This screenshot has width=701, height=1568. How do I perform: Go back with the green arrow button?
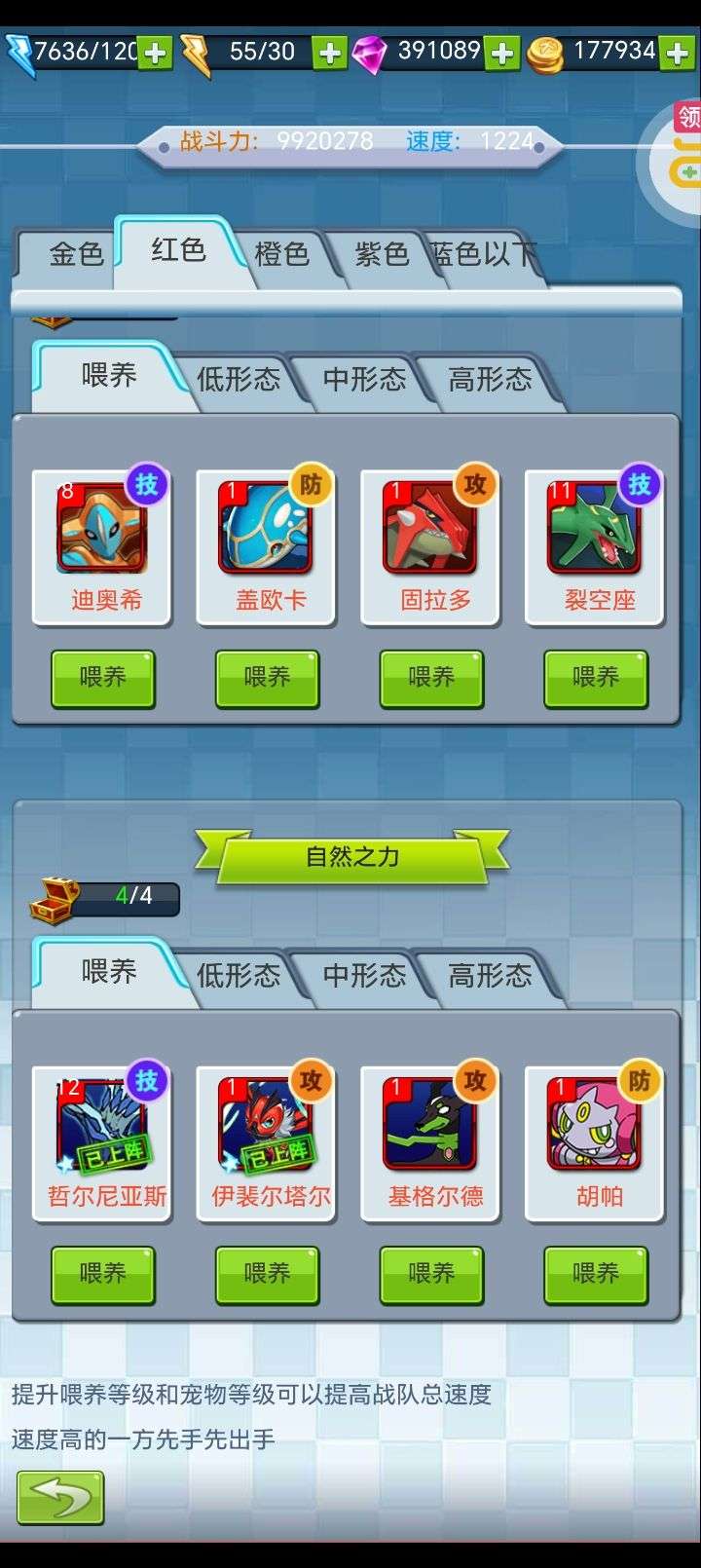click(x=60, y=1498)
